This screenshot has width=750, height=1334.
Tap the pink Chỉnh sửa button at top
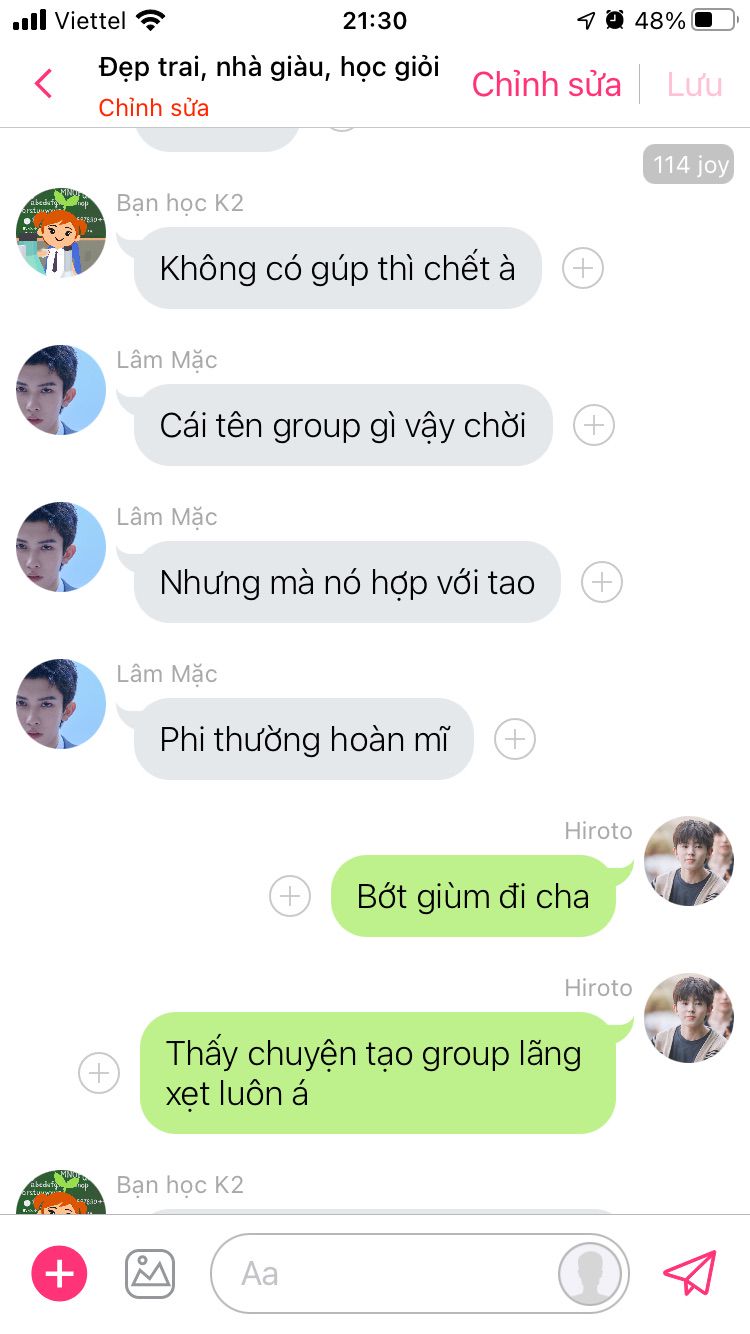(x=546, y=85)
